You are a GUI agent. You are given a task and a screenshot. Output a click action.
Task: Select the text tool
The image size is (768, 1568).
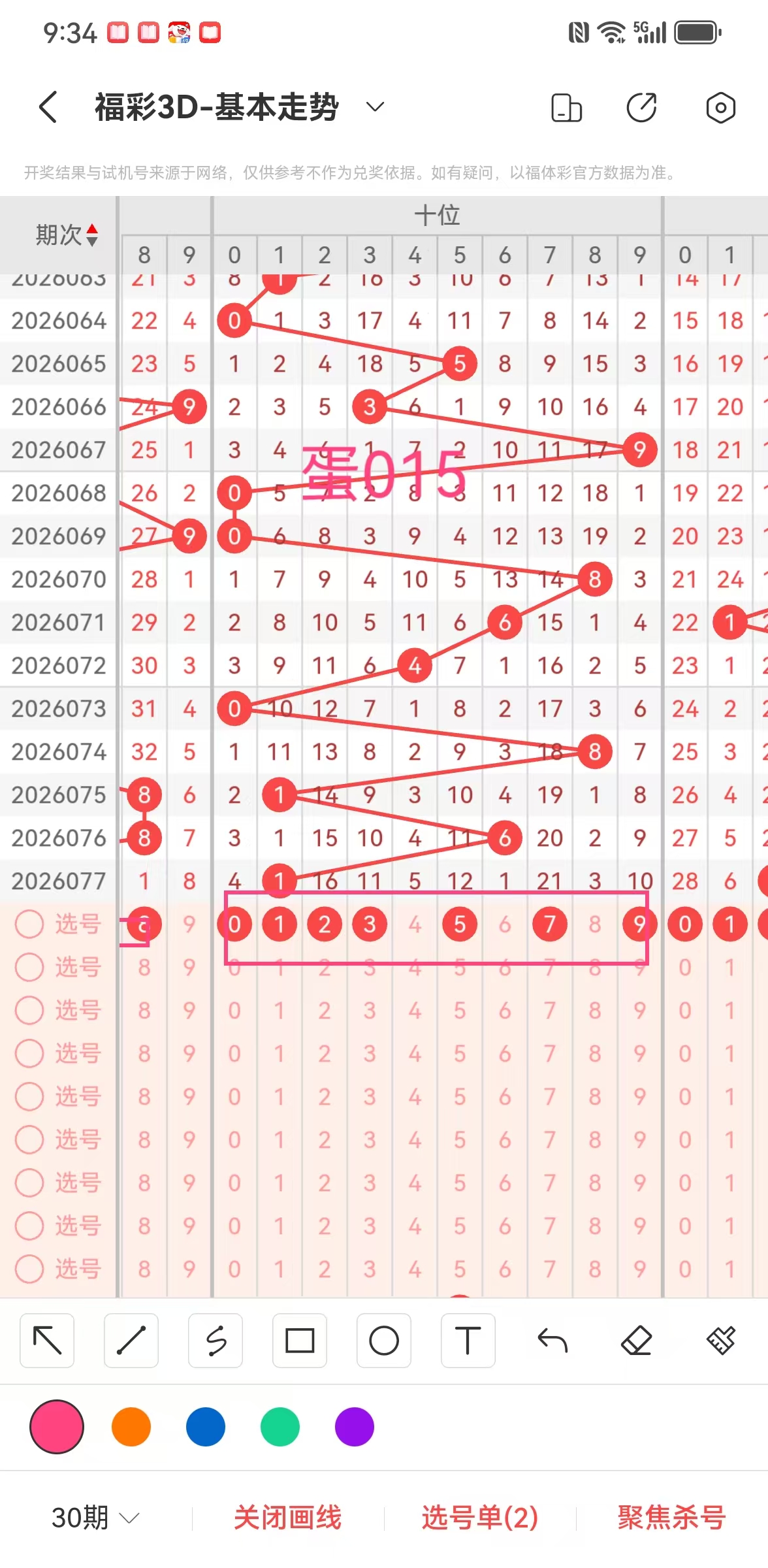coord(468,1341)
